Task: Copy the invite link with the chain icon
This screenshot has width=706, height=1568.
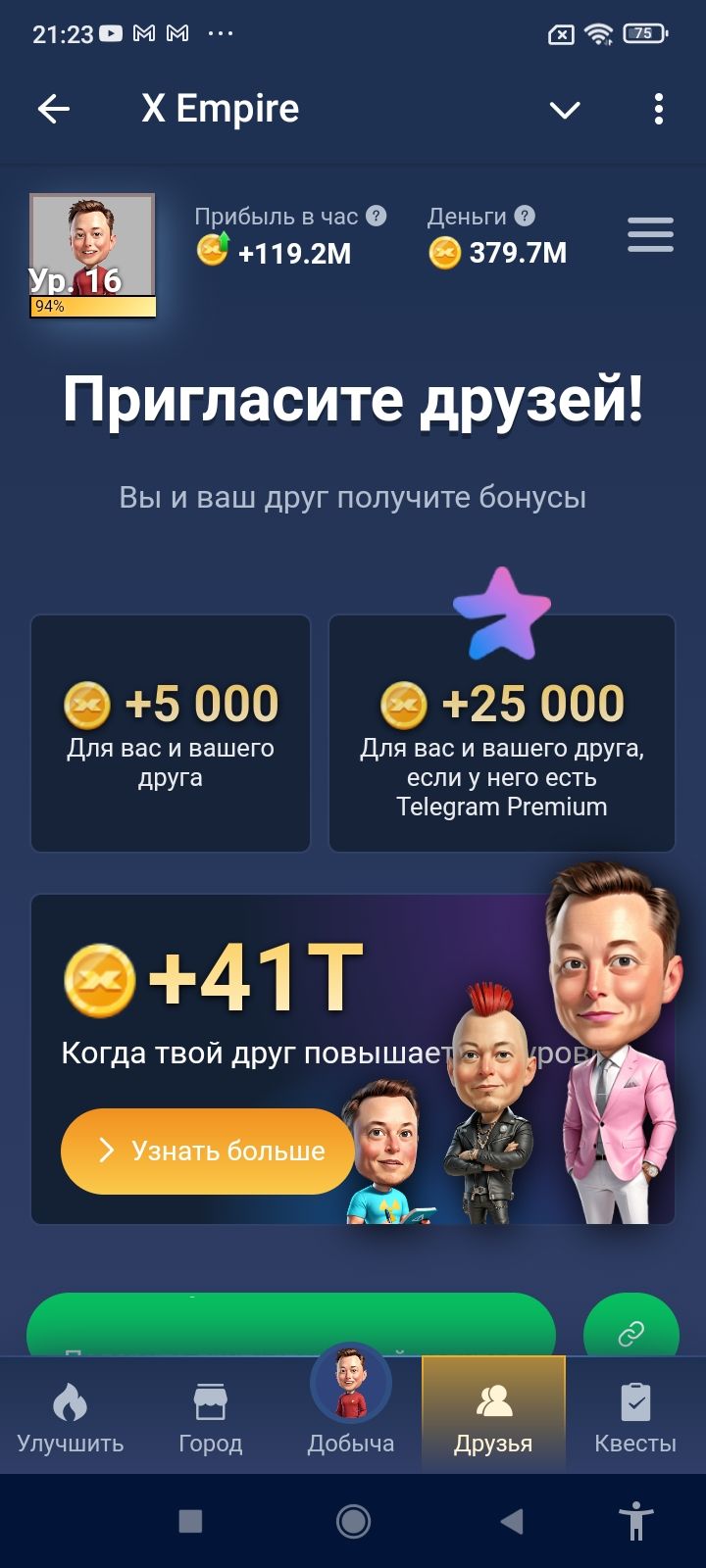Action: click(630, 1325)
